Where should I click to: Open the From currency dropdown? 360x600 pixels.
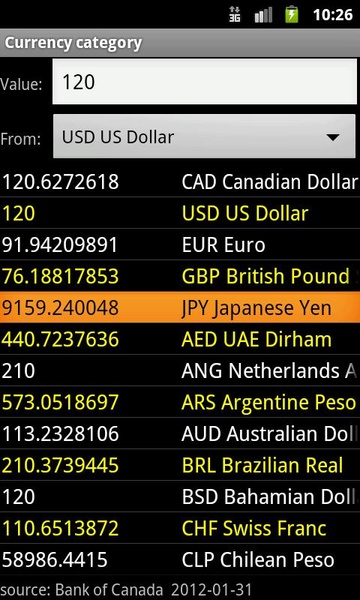tap(205, 136)
